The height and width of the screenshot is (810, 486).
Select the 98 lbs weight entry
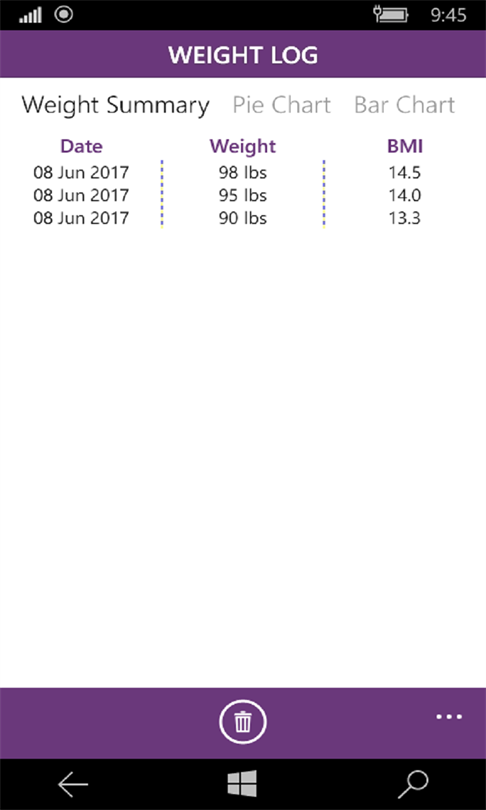[x=243, y=172]
